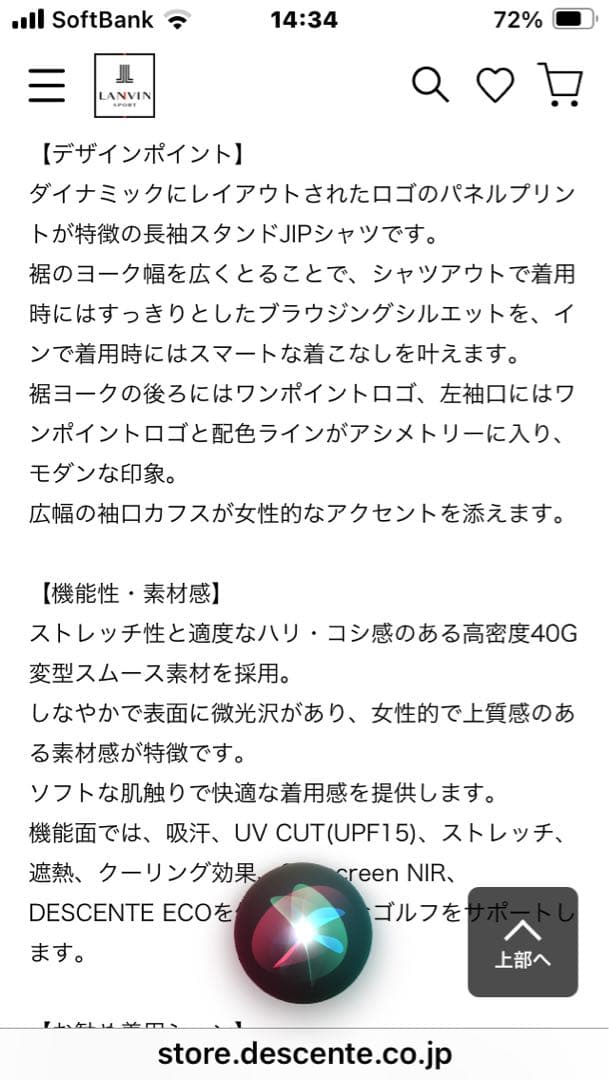Open the search magnifier
The image size is (609, 1080).
[431, 85]
